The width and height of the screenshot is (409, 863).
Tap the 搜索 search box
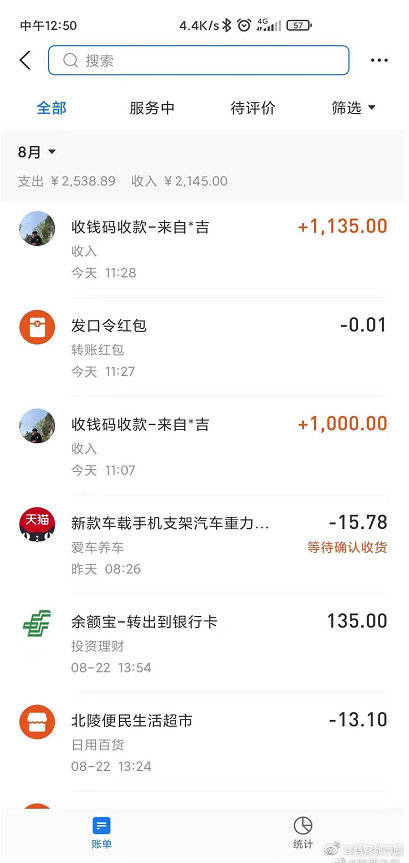click(199, 60)
